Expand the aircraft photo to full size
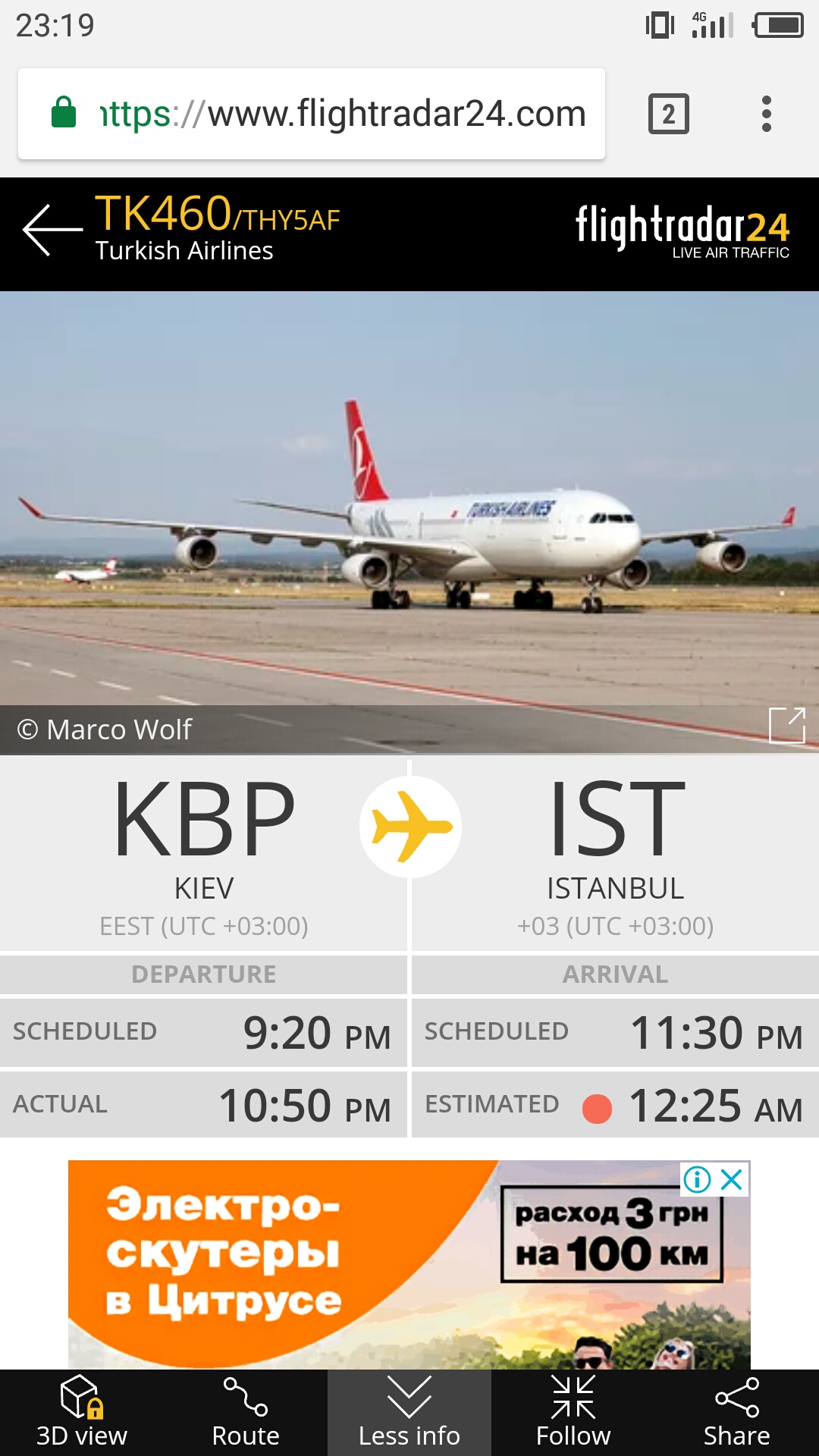 [786, 726]
